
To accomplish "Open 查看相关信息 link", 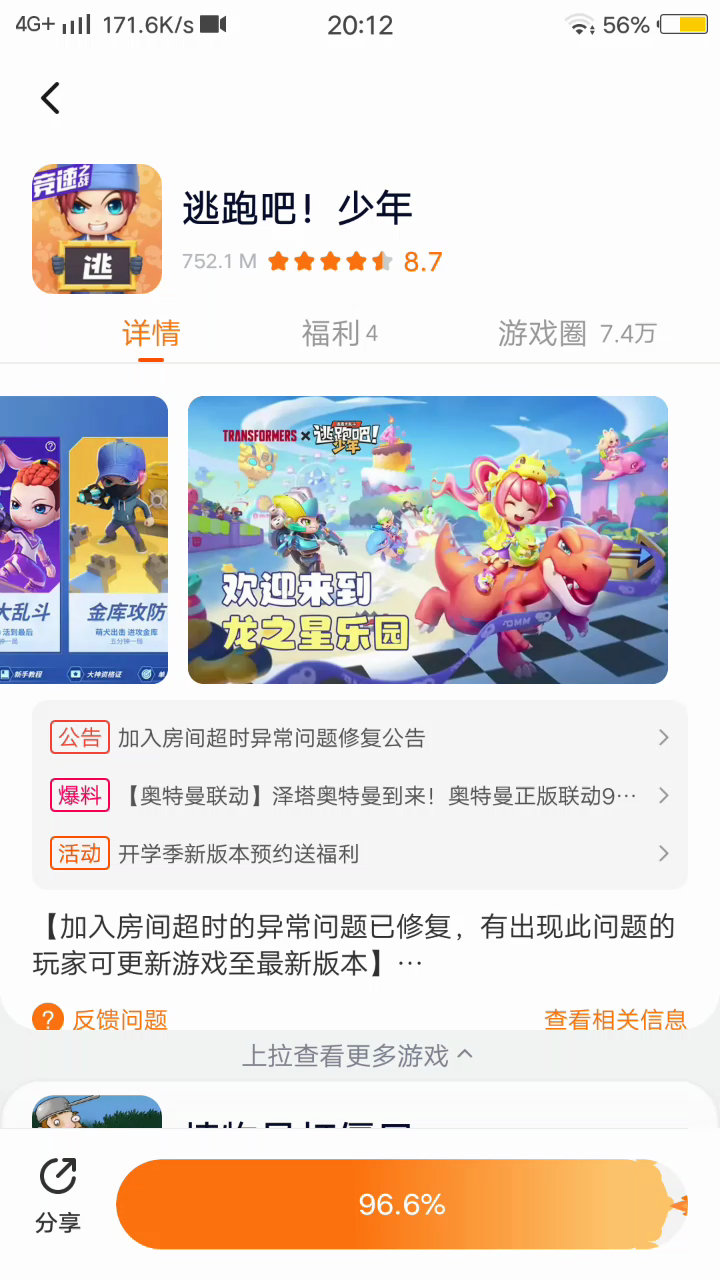I will click(x=615, y=1019).
